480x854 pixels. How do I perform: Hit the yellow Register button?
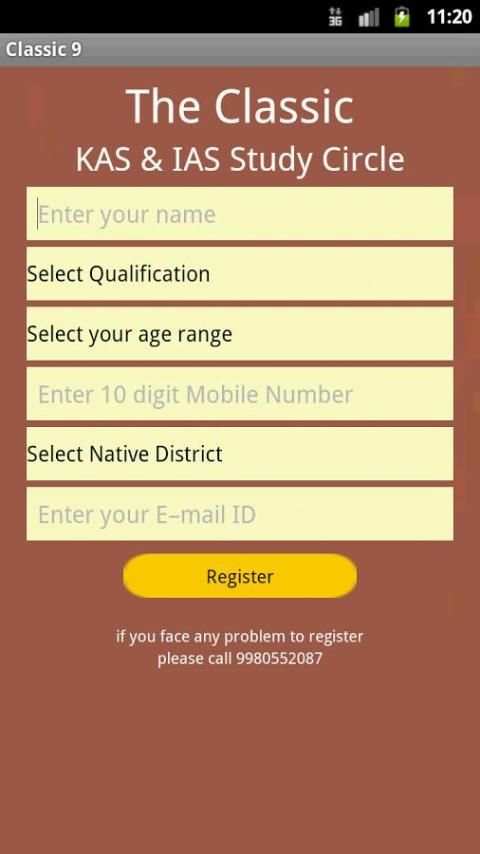tap(240, 576)
